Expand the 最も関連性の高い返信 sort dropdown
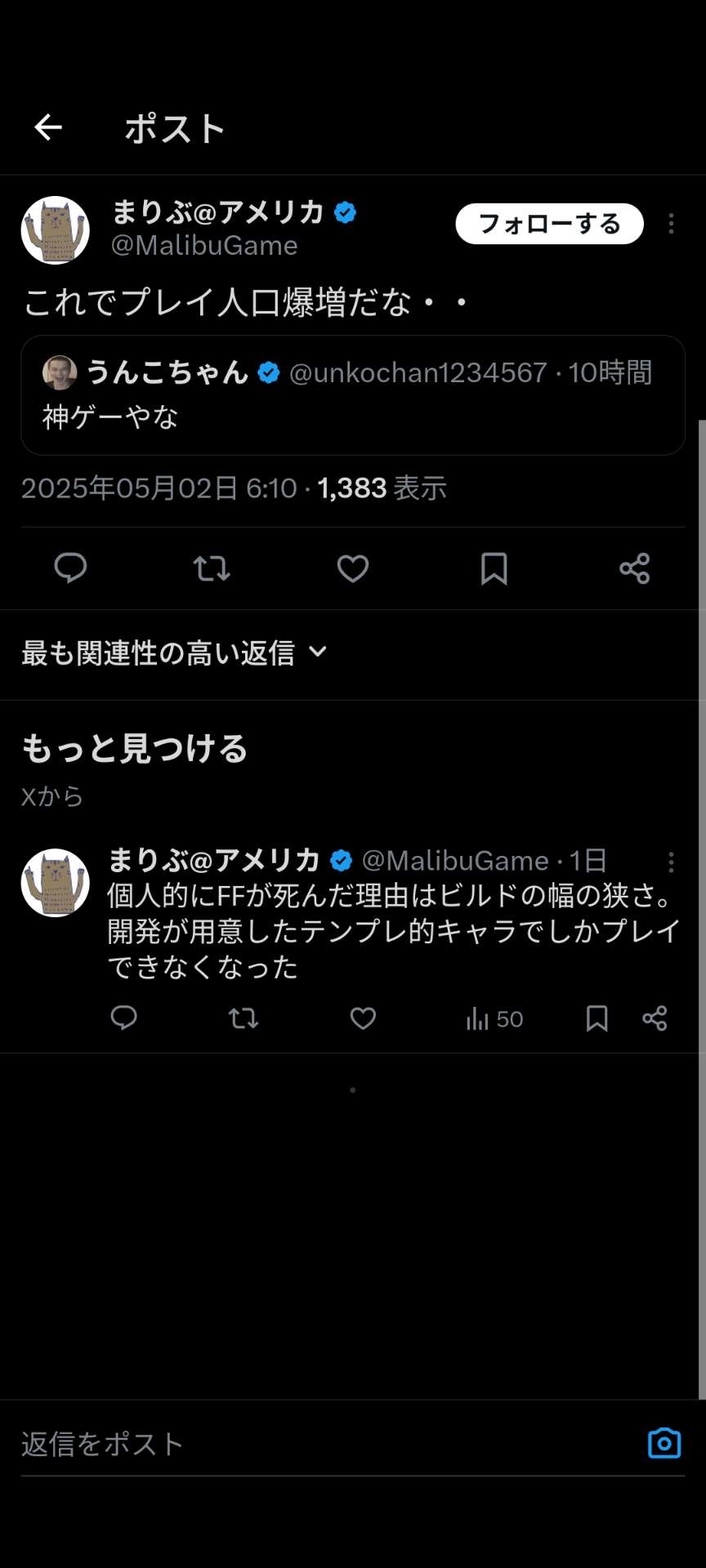This screenshot has width=706, height=1568. pyautogui.click(x=174, y=653)
